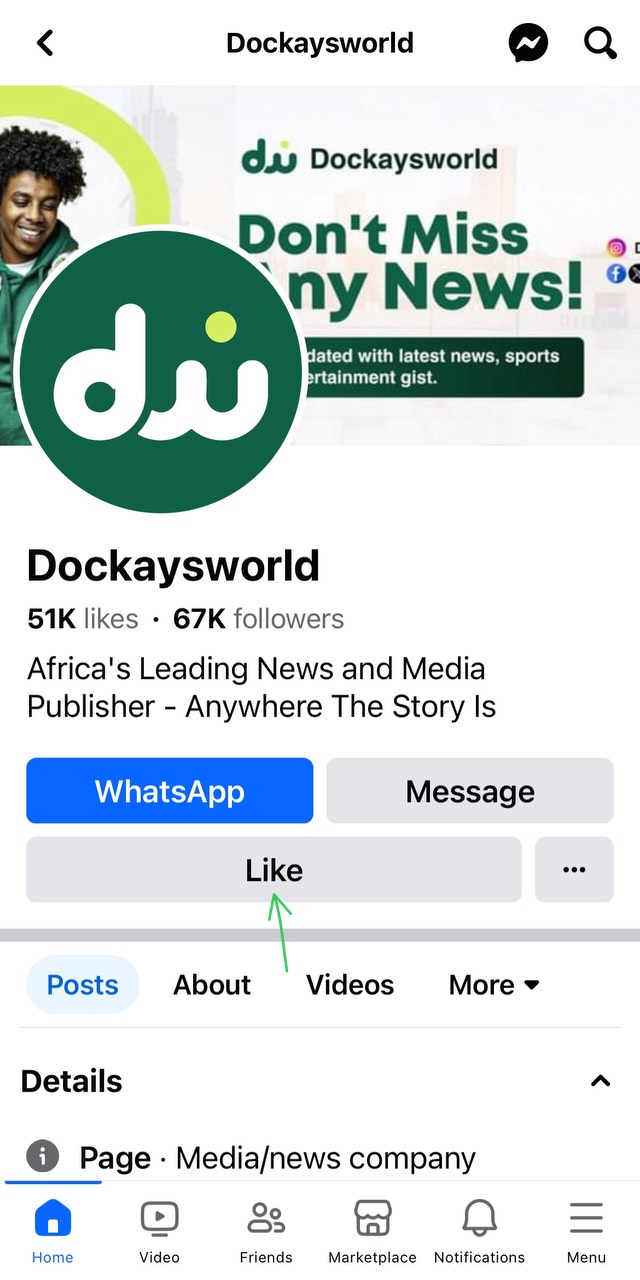Screen dimensions: 640x1280
Task: Open the Video tab
Action: tap(160, 1230)
